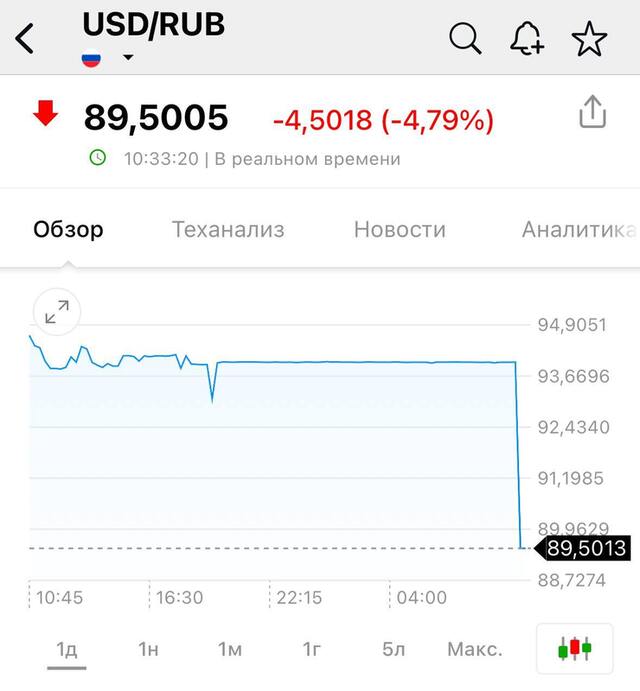Set chart range to 1н
640x691 pixels.
tap(148, 649)
